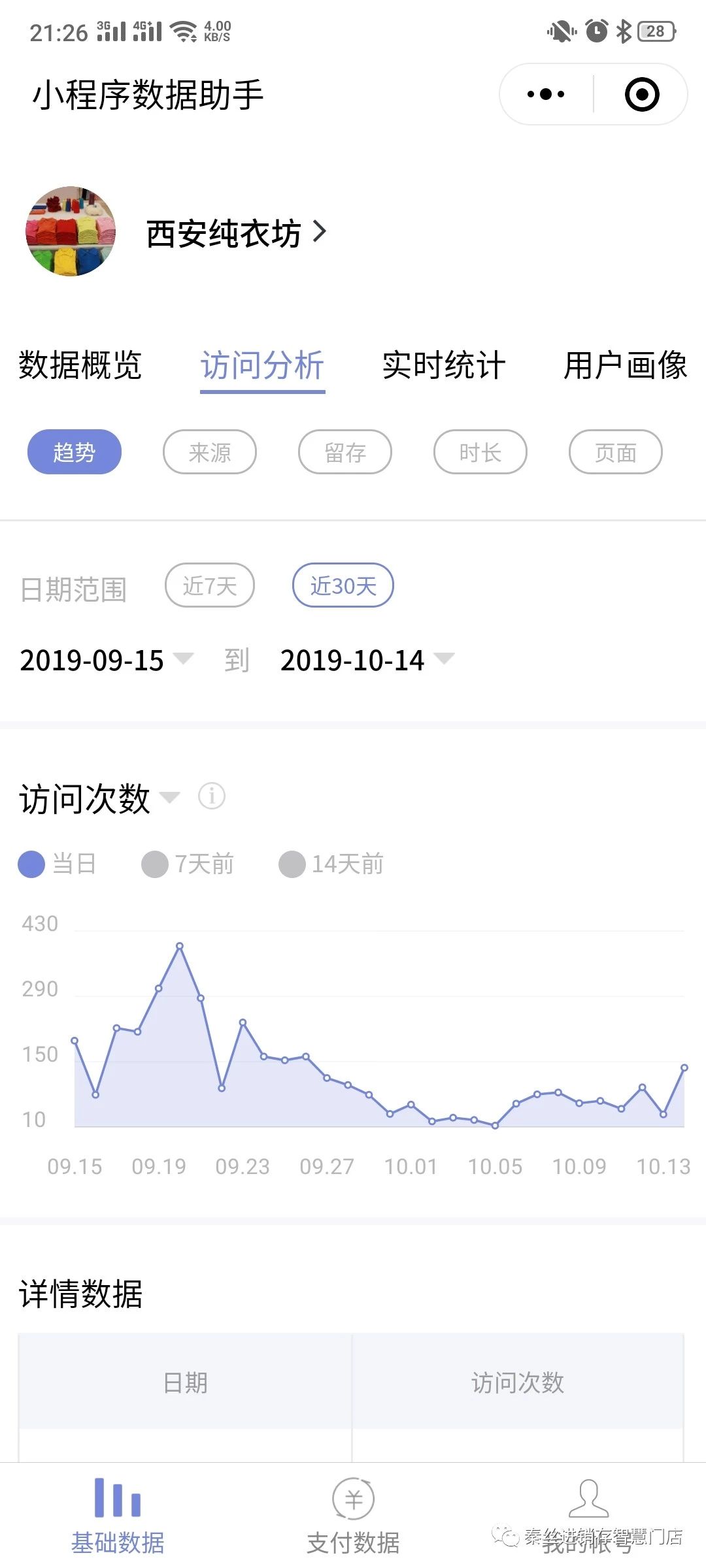Toggle the 14天前 chart series
The image size is (706, 1568).
(331, 864)
